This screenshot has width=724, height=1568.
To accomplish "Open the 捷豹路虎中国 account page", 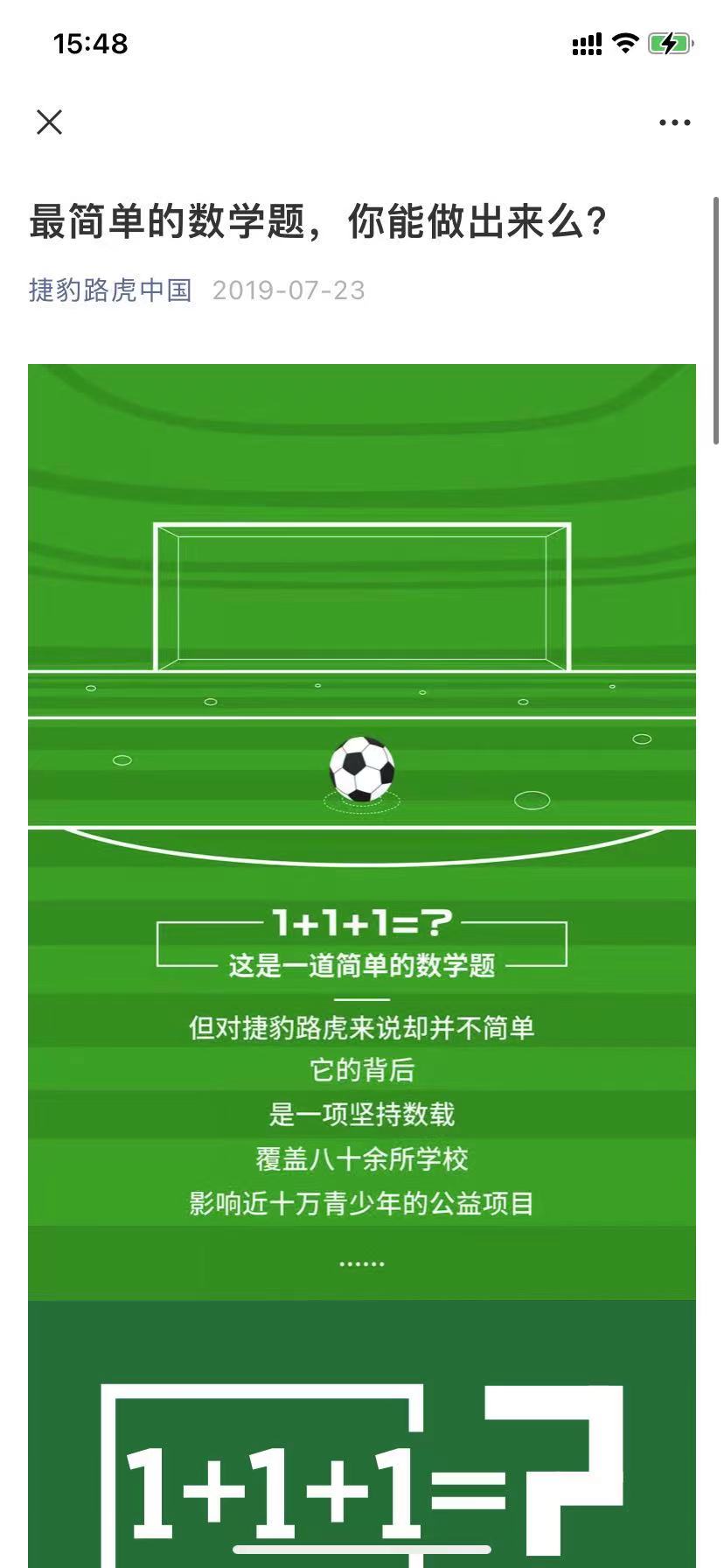I will click(110, 290).
